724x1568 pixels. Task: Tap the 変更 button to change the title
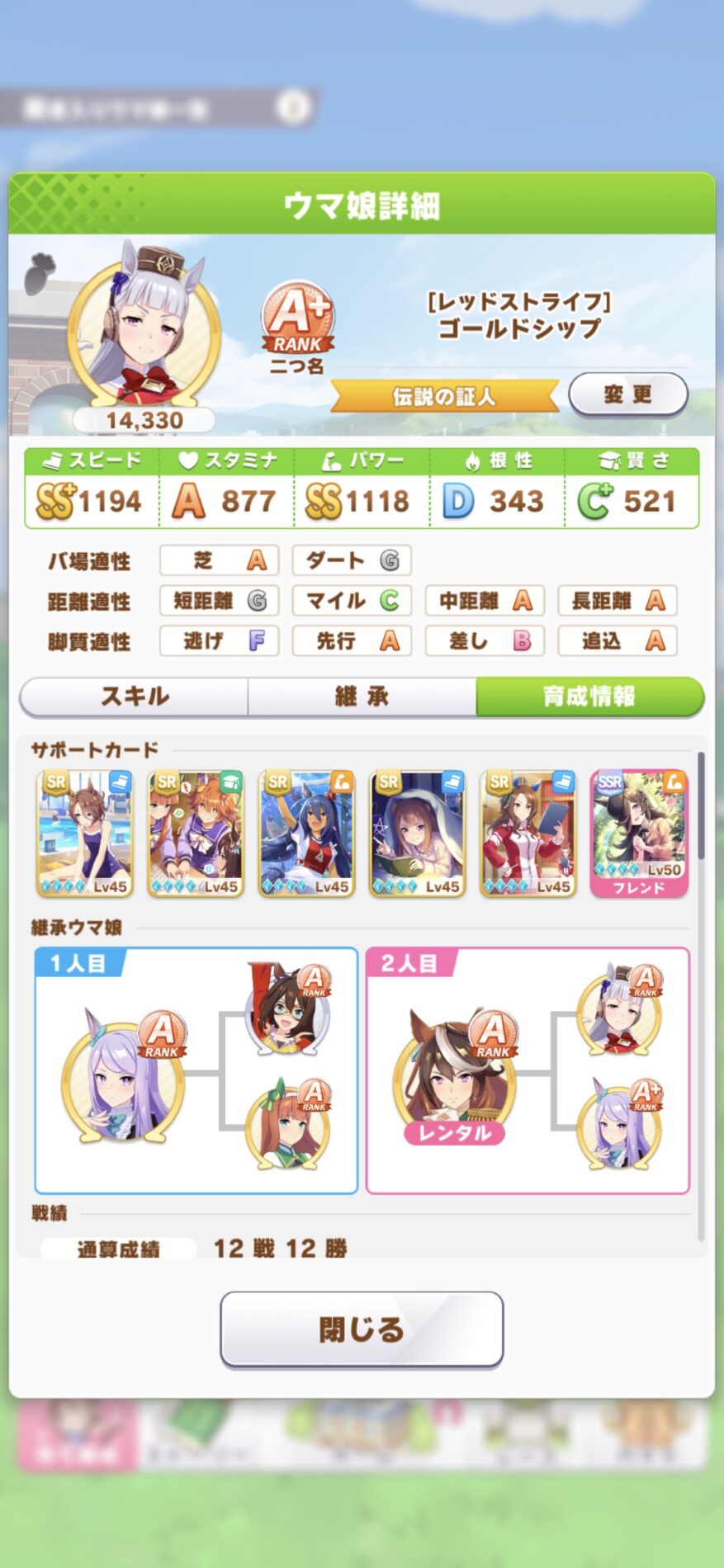click(627, 394)
